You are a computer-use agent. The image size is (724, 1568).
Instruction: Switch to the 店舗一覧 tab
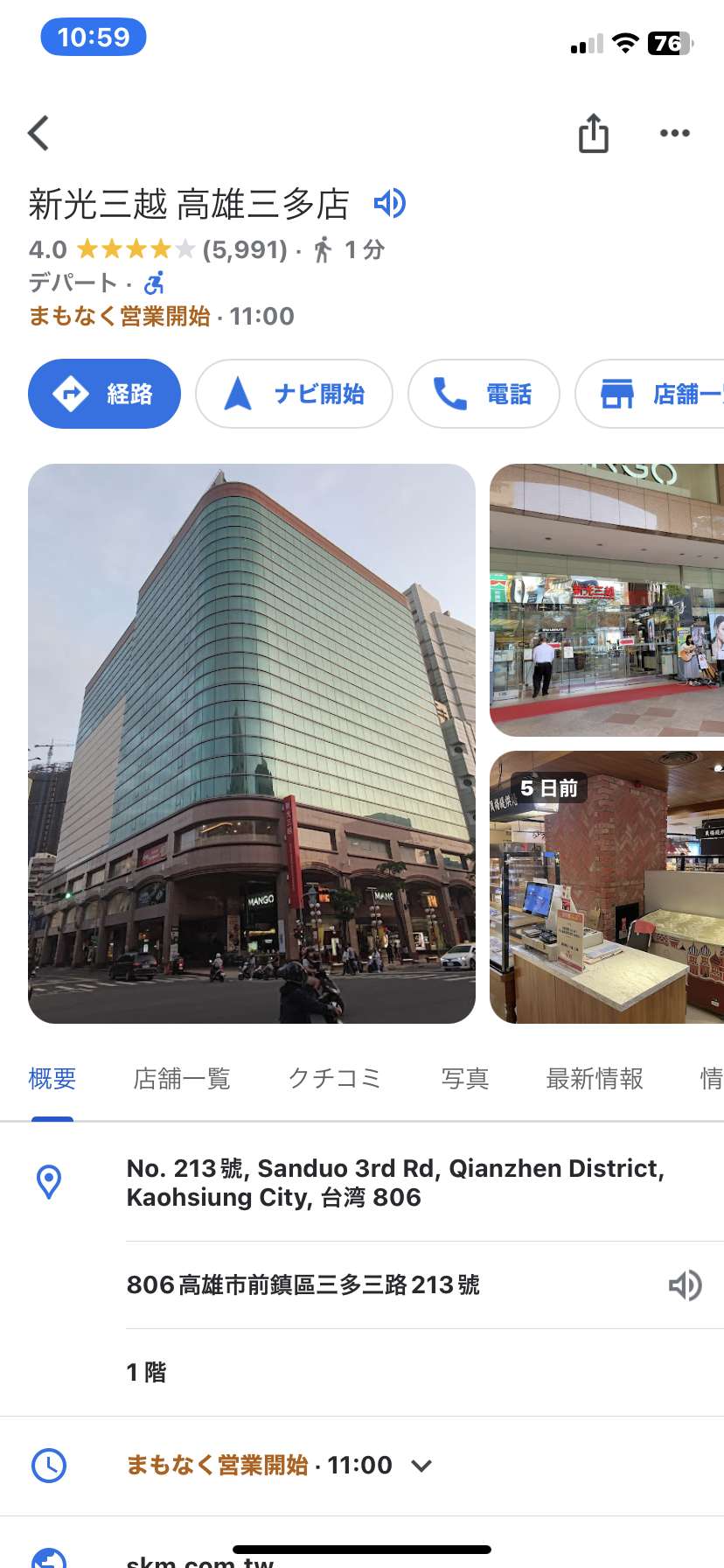click(182, 1079)
